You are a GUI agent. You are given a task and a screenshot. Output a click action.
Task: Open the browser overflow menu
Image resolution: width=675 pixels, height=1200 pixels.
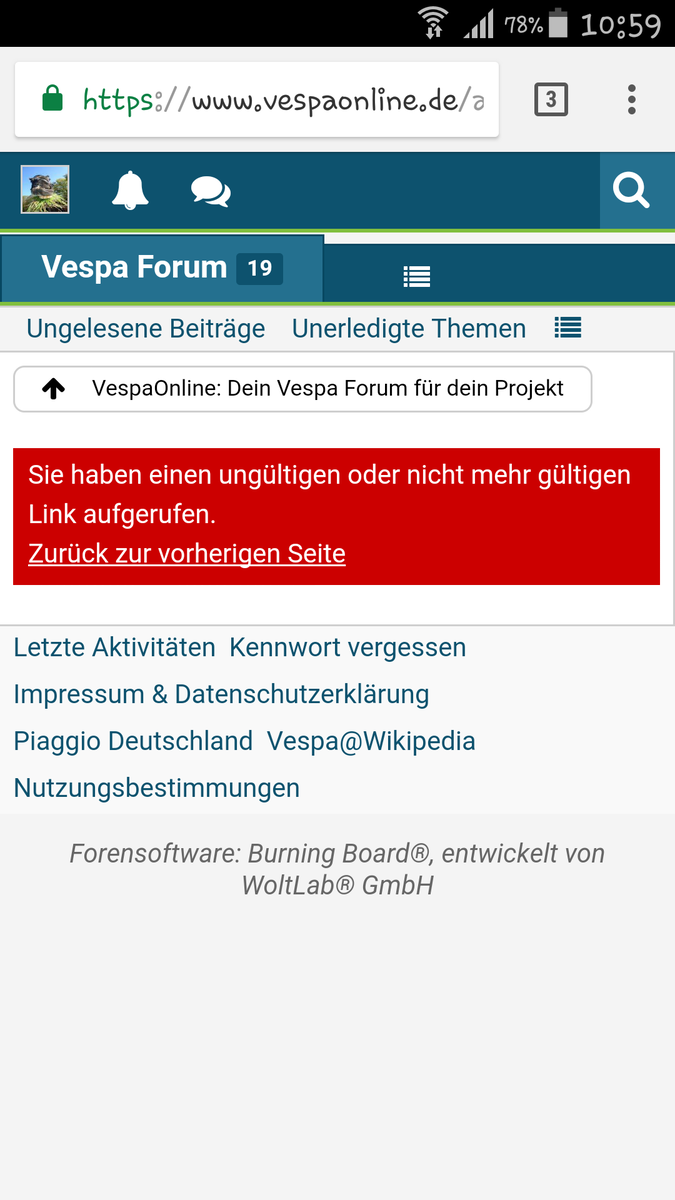pos(631,100)
